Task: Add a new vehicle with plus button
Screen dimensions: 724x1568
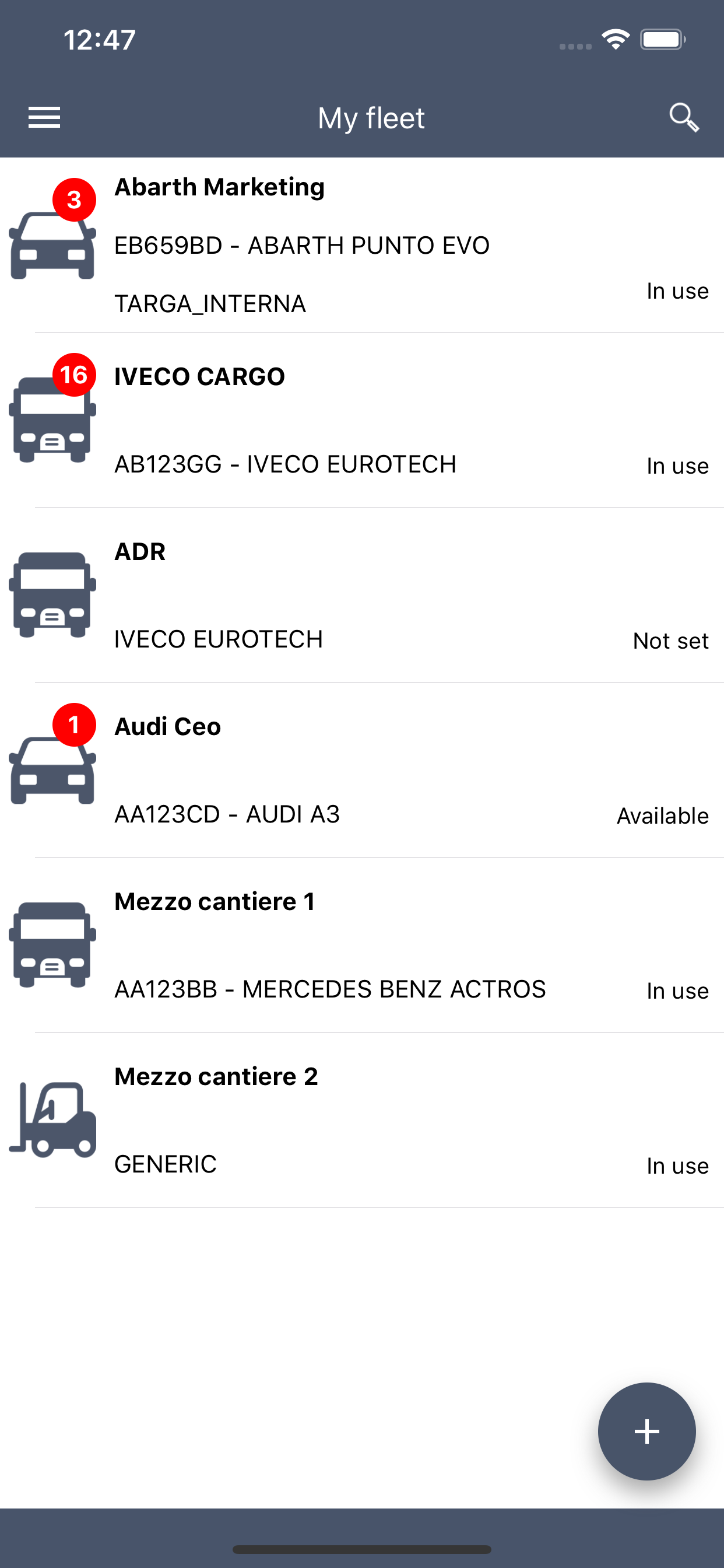Action: (x=646, y=1431)
